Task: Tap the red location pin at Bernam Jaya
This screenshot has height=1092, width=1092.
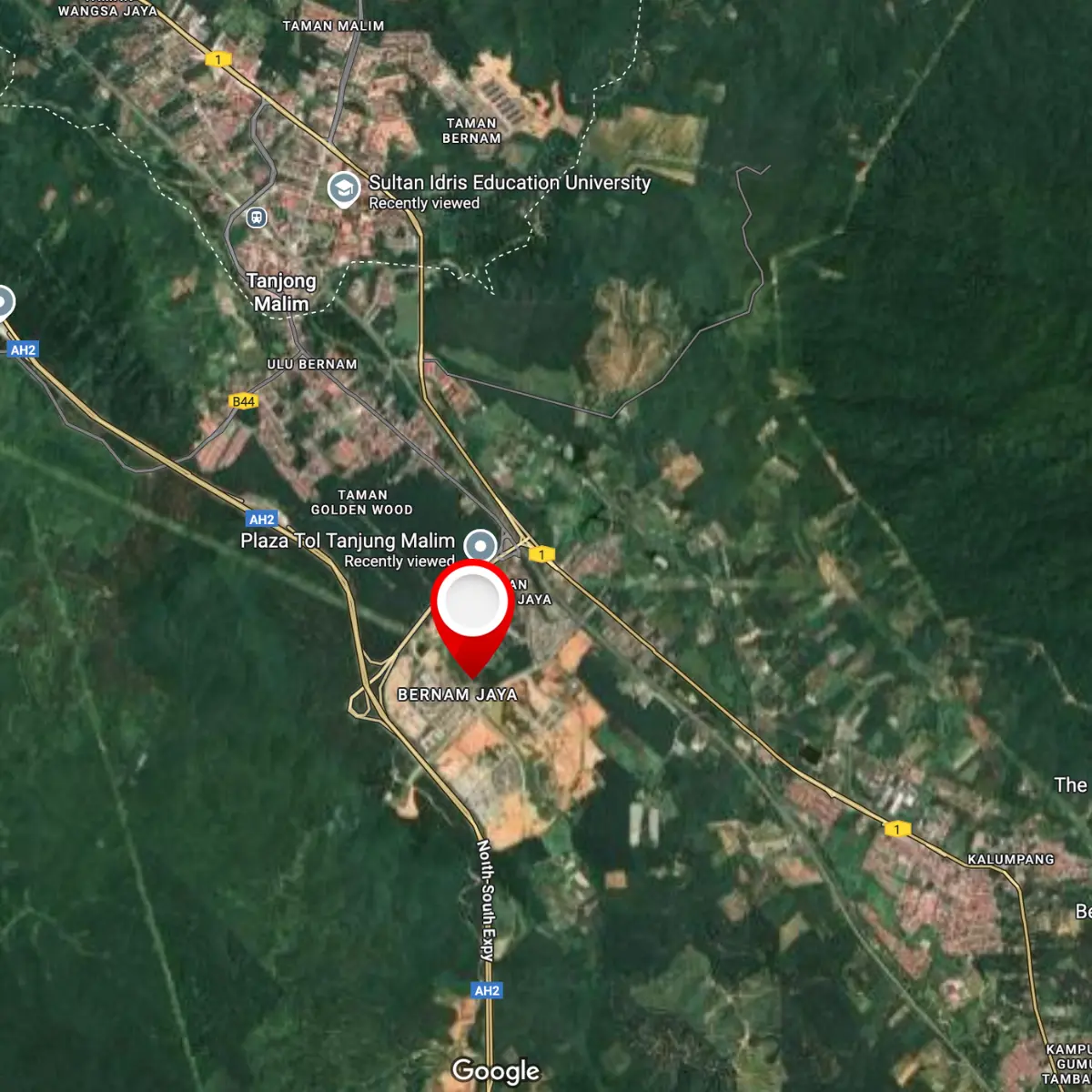Action: (472, 605)
